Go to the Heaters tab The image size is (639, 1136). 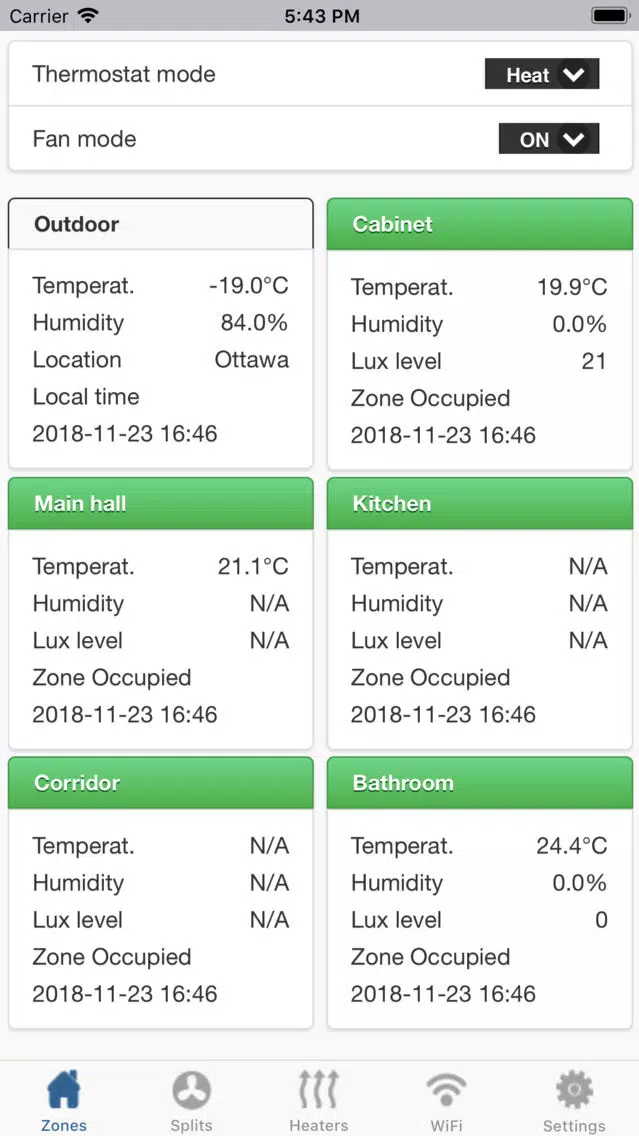(x=319, y=1100)
